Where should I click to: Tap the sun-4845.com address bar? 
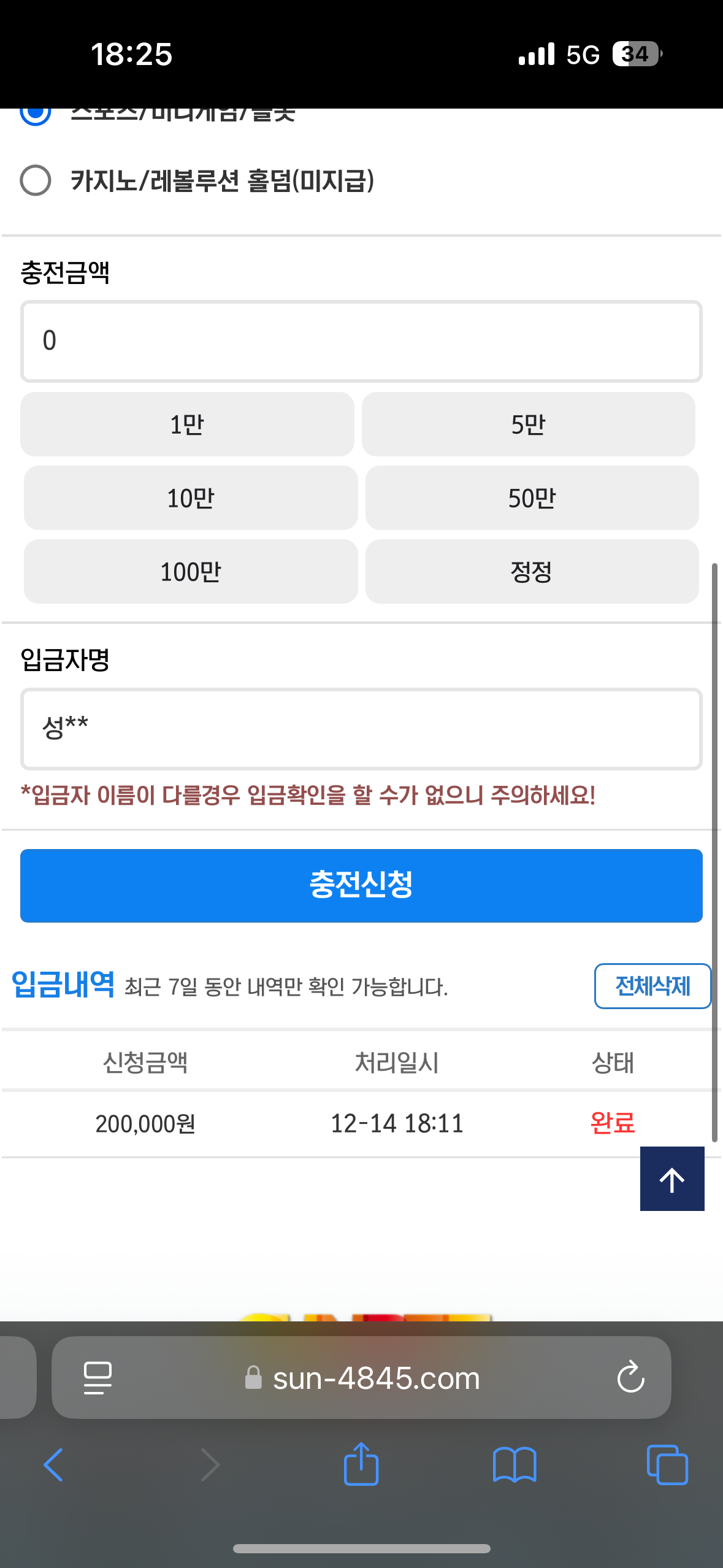[x=361, y=1378]
